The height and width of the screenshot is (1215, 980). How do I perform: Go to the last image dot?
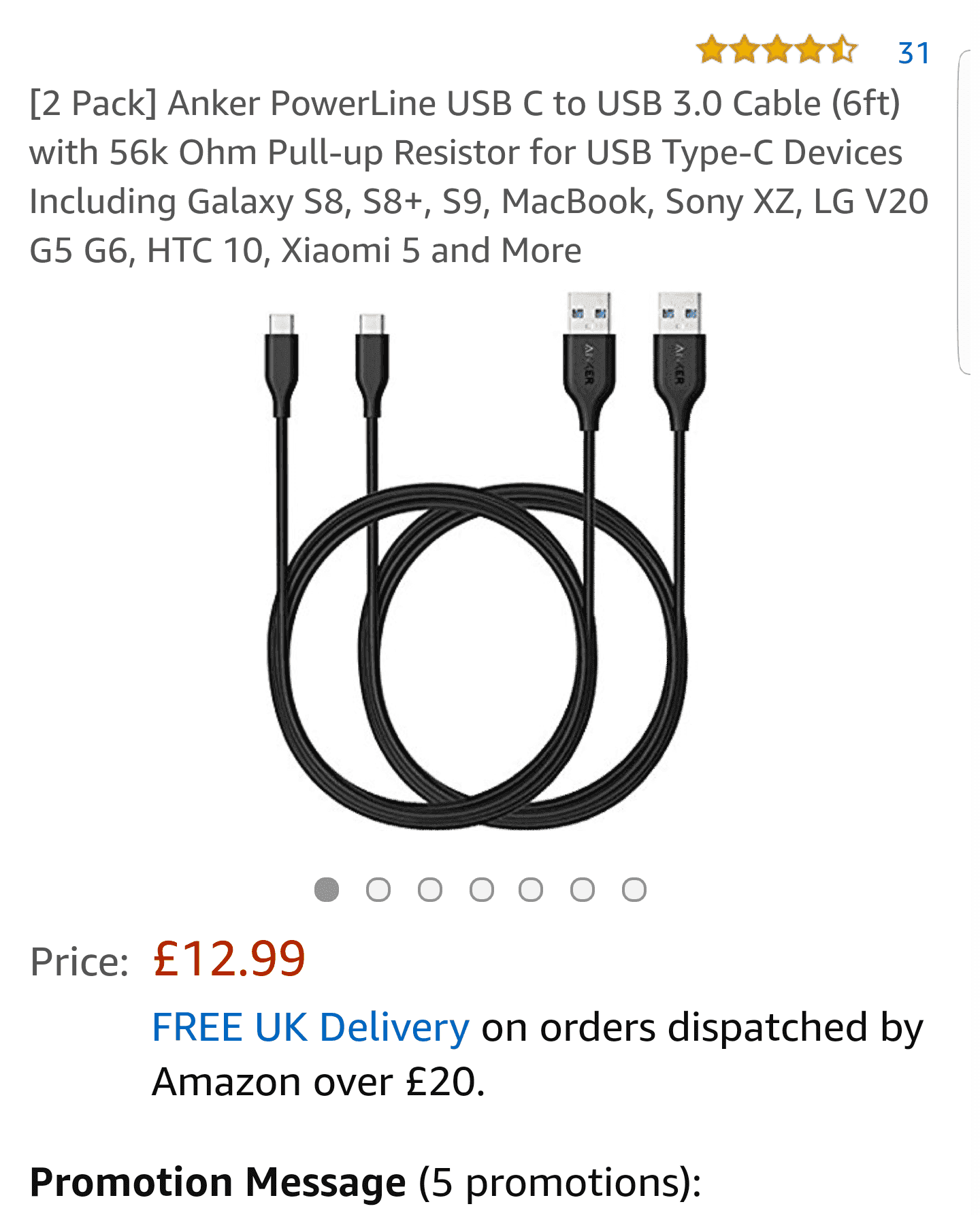point(634,890)
